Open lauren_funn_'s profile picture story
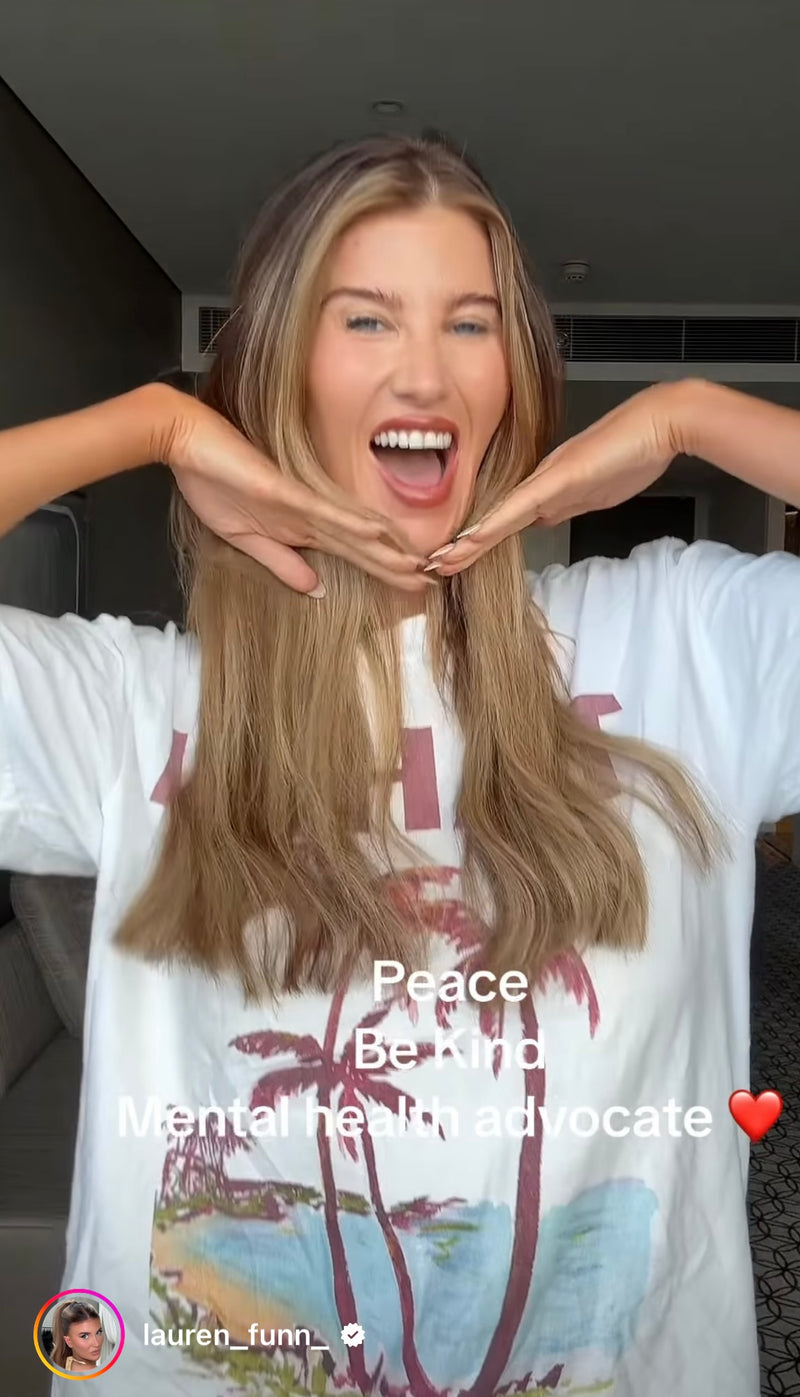This screenshot has height=1397, width=800. click(x=79, y=1334)
